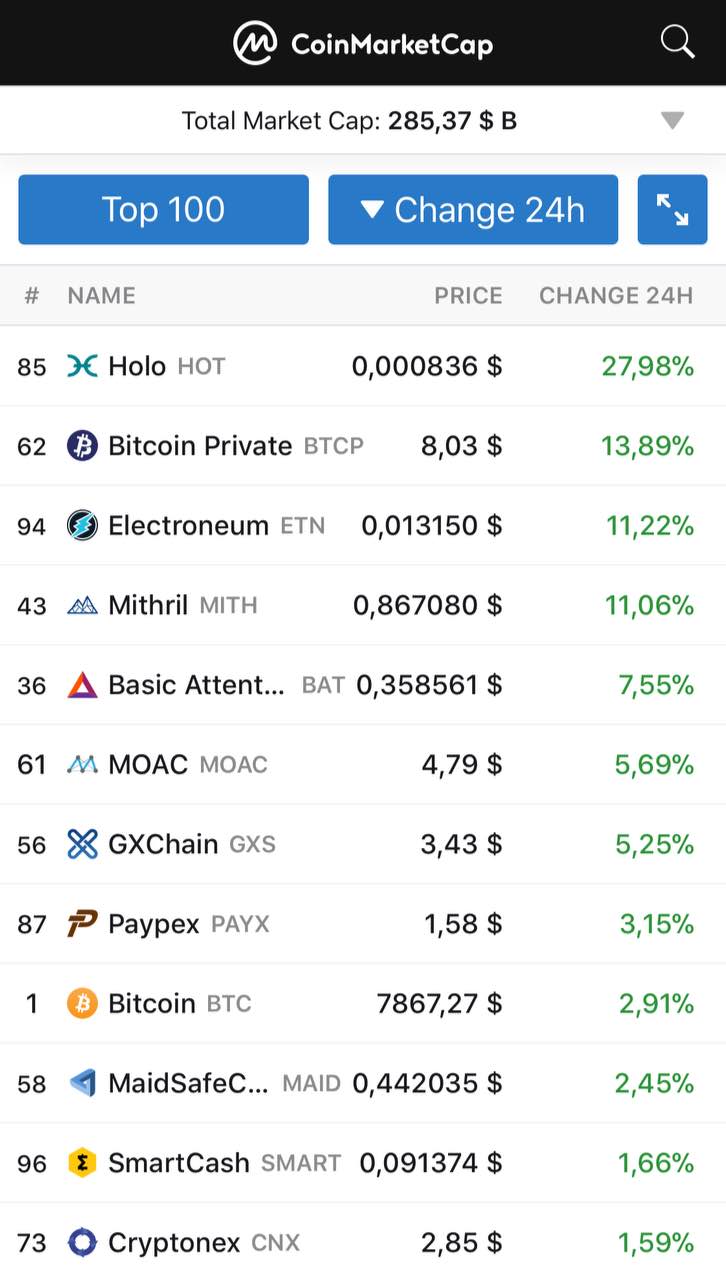The height and width of the screenshot is (1280, 726).
Task: Sort by the PRICE column header
Action: [x=468, y=295]
